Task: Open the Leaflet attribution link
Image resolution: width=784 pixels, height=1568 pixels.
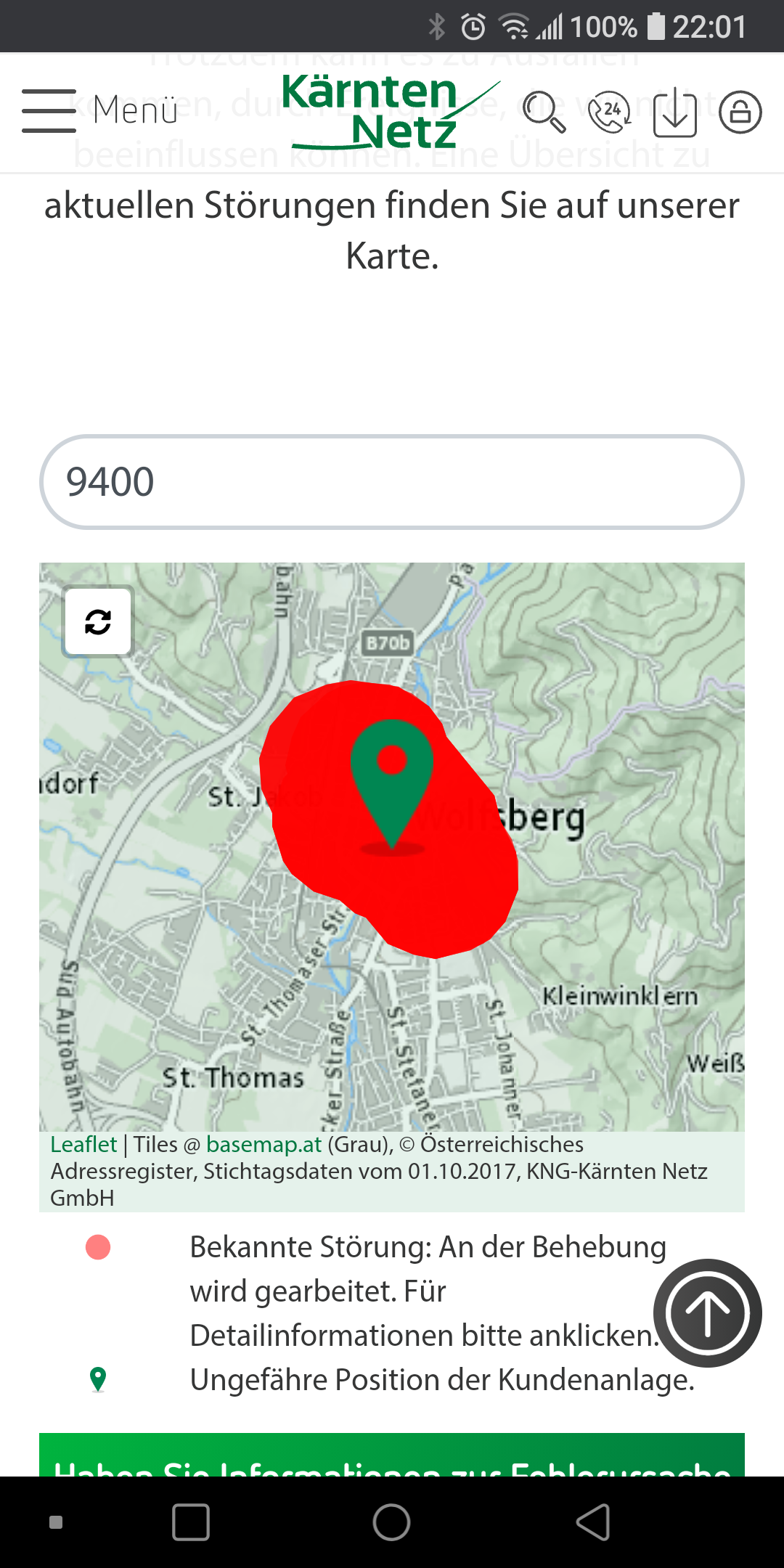Action: (83, 1145)
